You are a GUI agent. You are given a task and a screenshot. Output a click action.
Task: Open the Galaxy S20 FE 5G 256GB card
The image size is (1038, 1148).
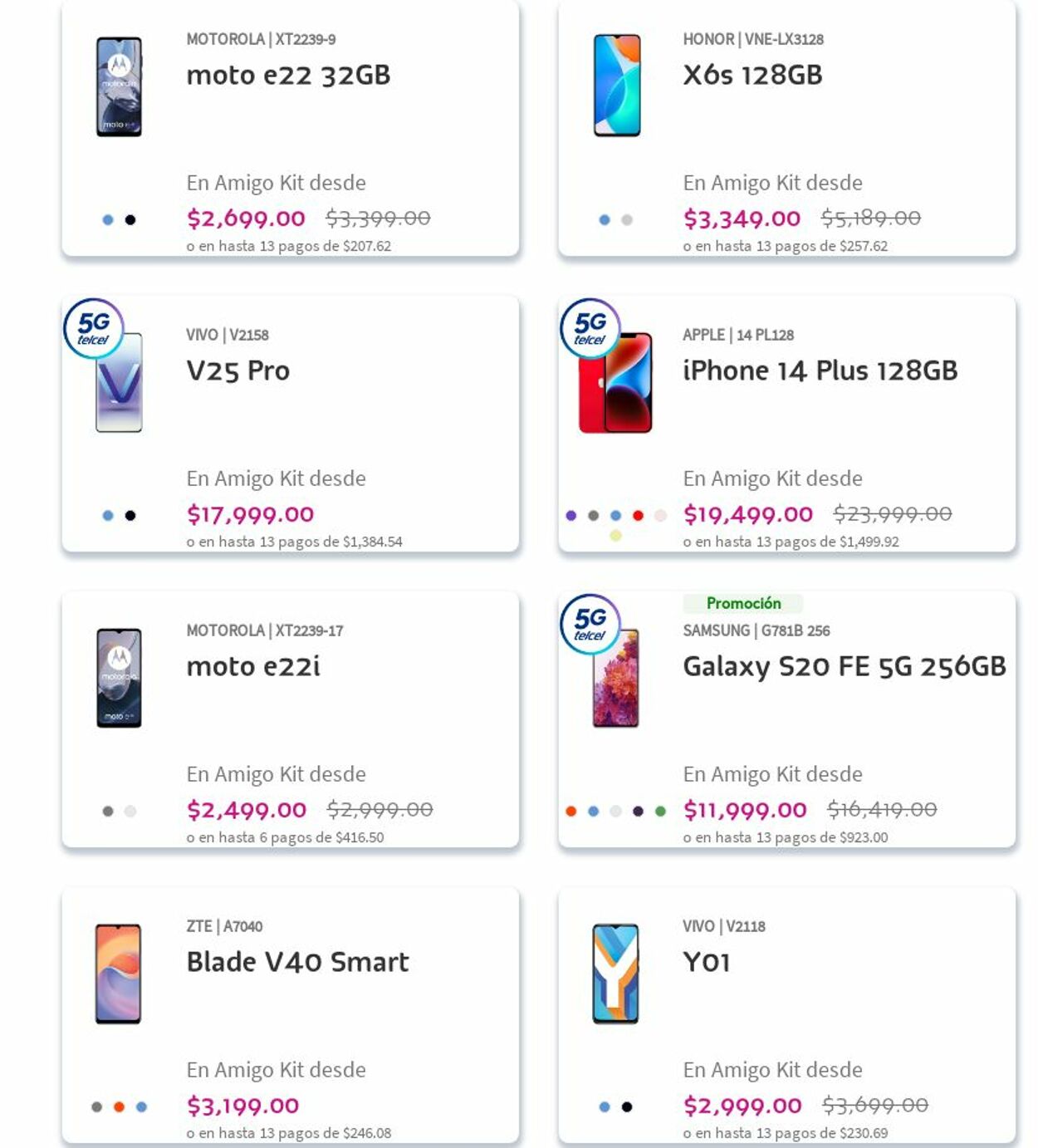[843, 667]
